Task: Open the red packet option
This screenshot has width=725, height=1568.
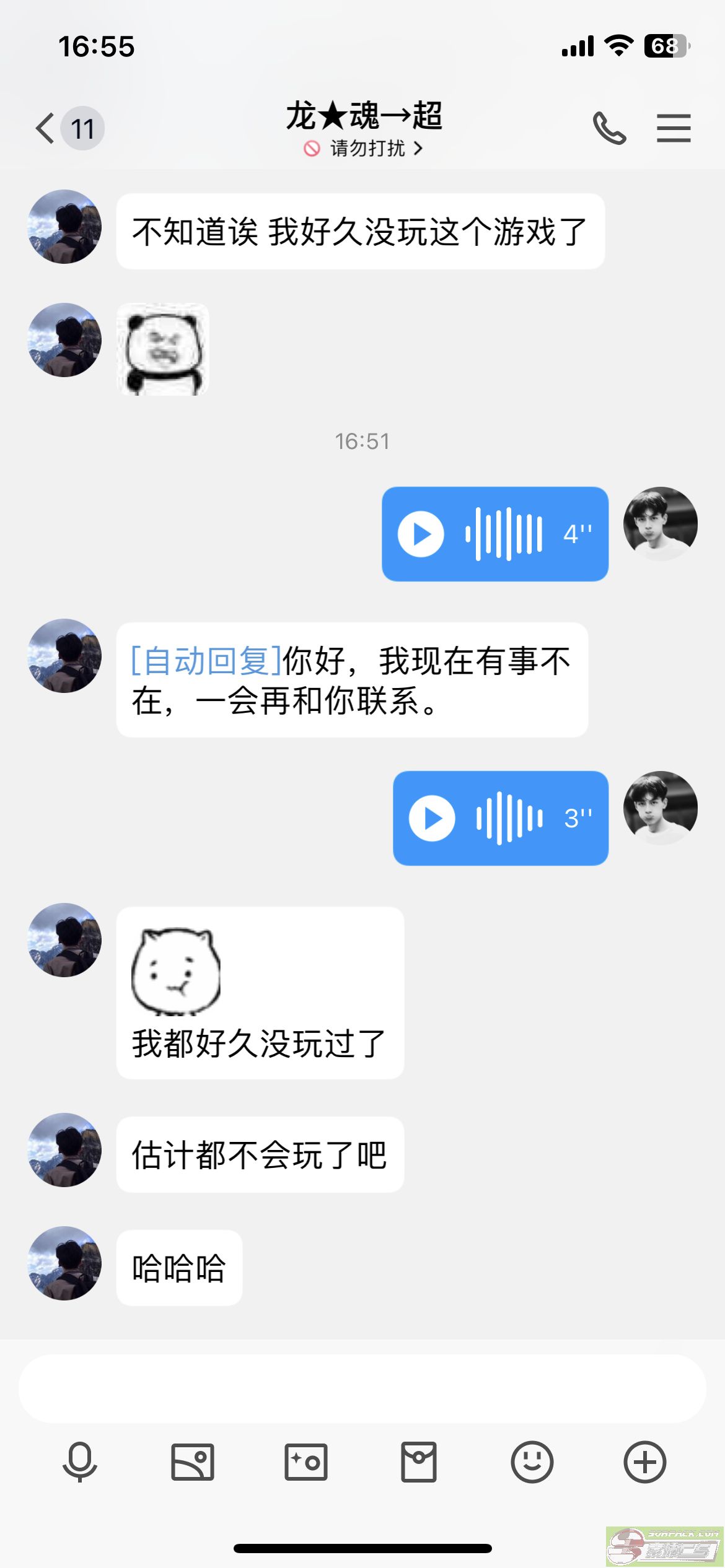Action: click(419, 1462)
